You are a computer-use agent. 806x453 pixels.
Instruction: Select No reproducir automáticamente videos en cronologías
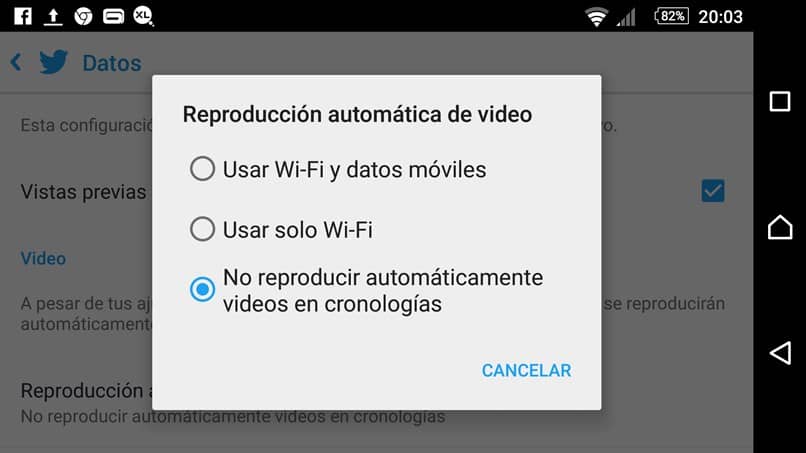pyautogui.click(x=203, y=290)
